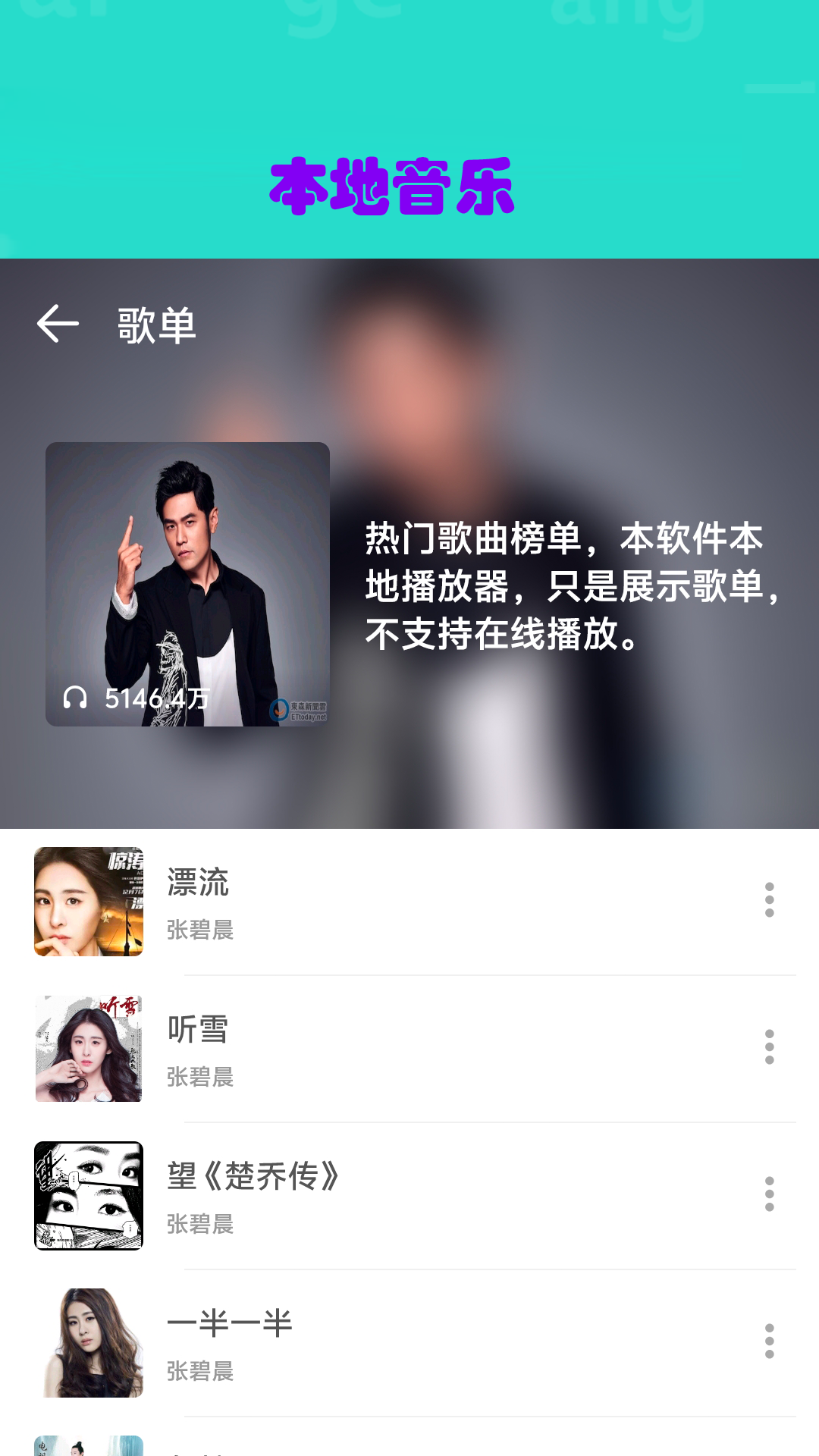Viewport: 819px width, 1456px height.
Task: Tap the play count 5146.4万 label
Action: pyautogui.click(x=157, y=698)
